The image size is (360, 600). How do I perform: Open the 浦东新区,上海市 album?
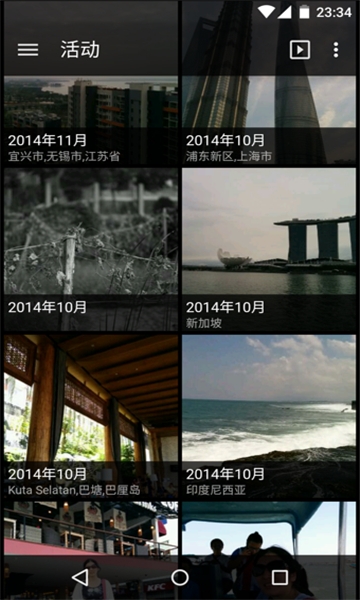269,120
